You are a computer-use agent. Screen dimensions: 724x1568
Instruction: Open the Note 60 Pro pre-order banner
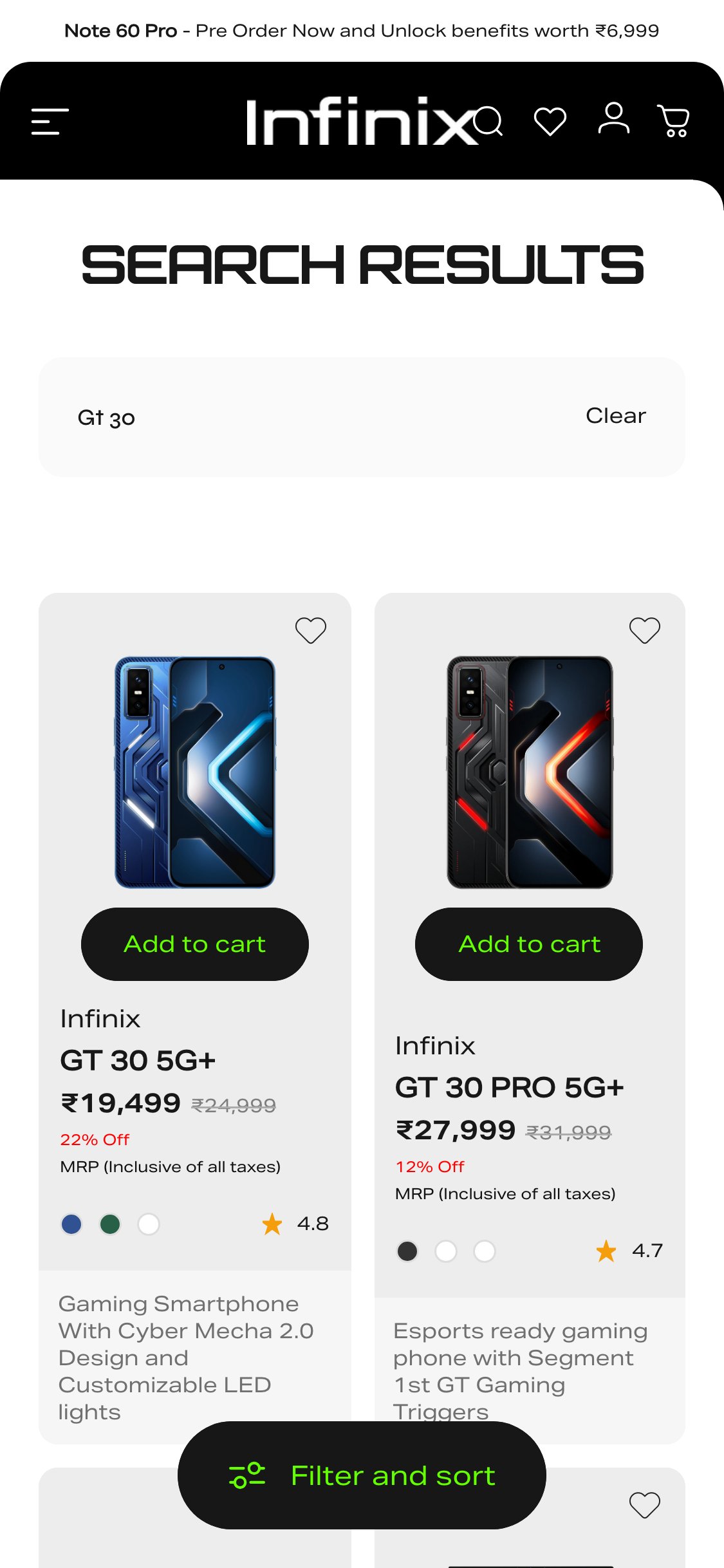362,30
